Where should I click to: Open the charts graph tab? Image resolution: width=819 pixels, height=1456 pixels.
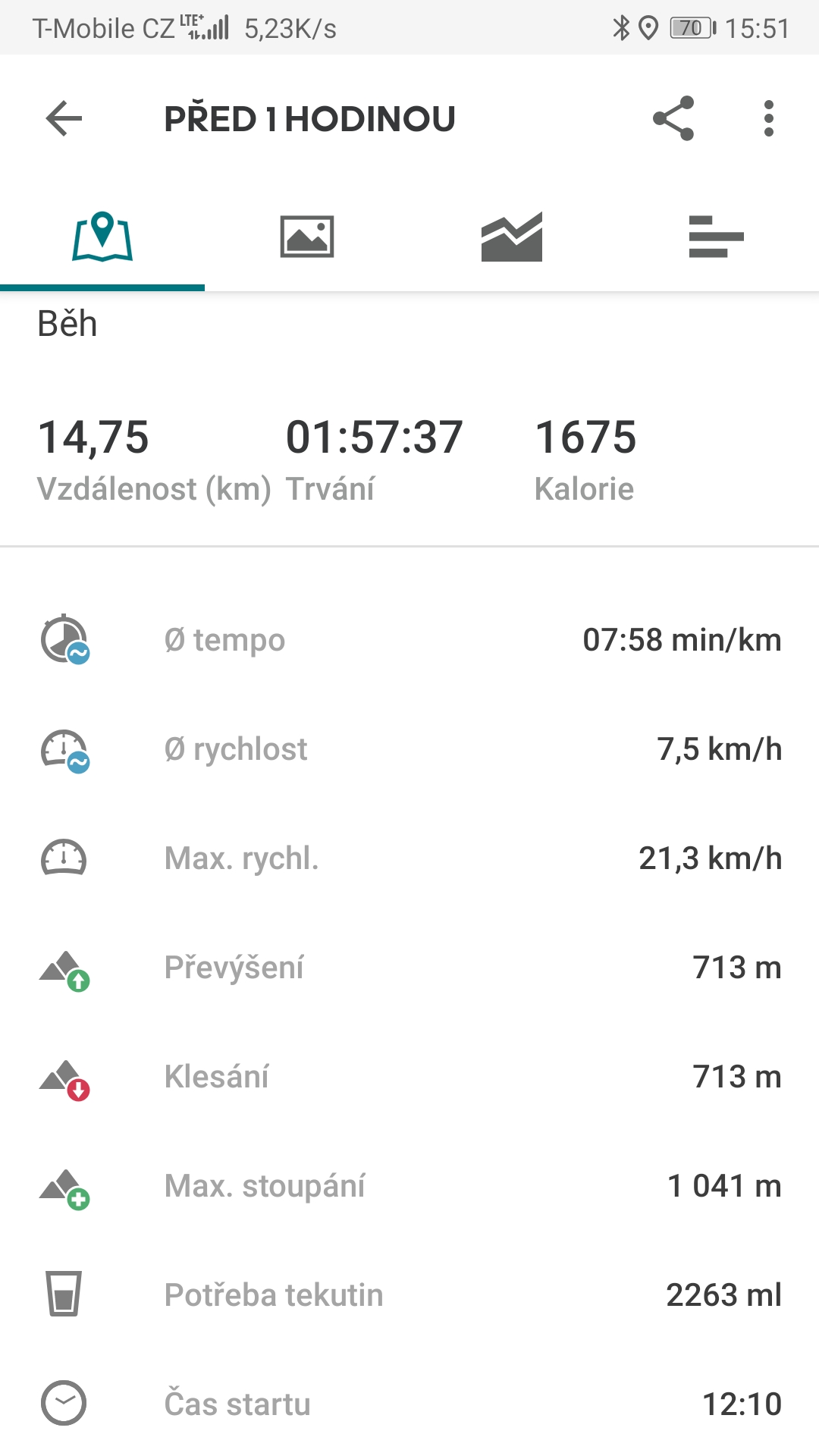(x=512, y=237)
